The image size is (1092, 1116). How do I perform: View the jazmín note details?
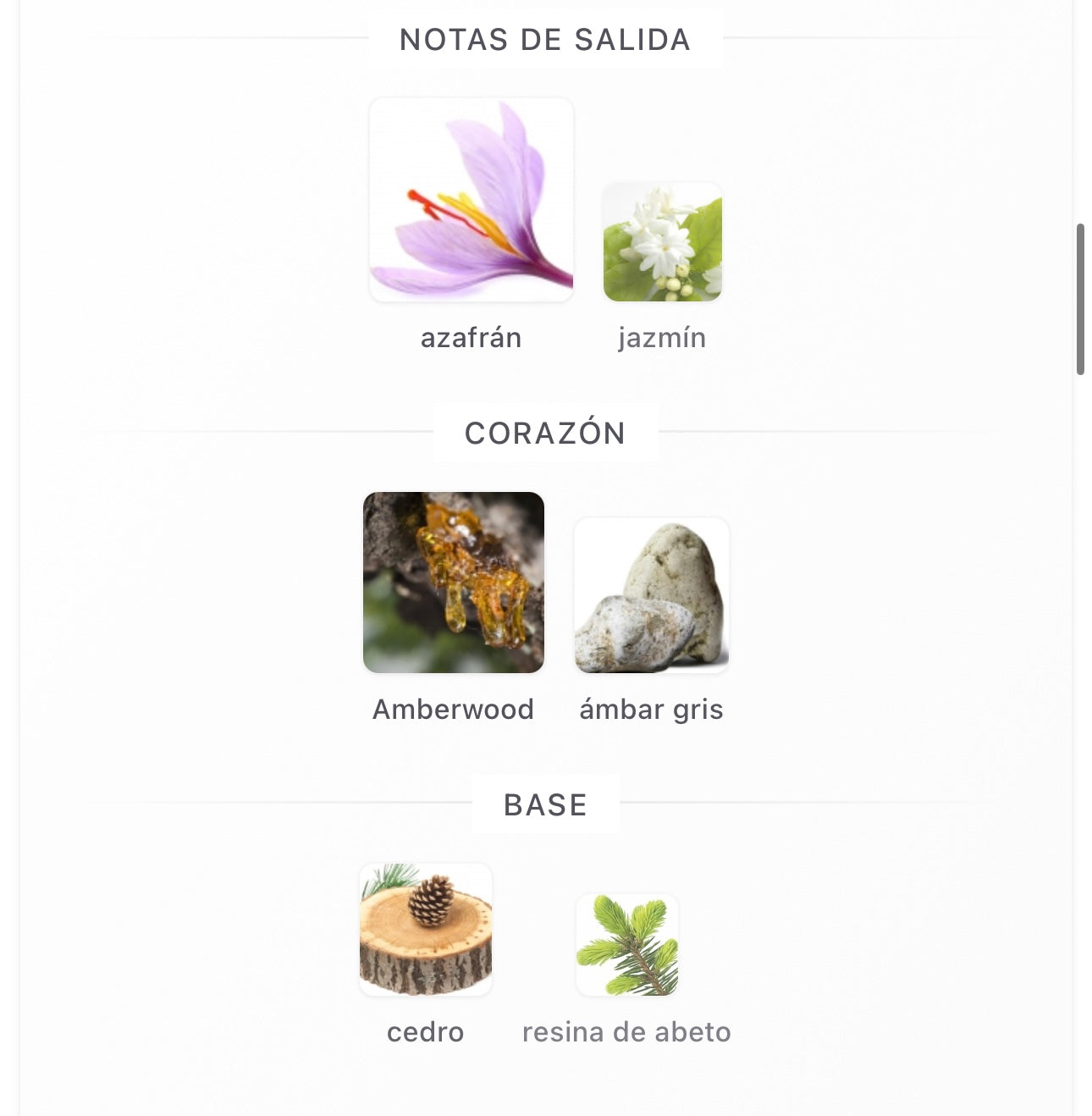coord(662,242)
